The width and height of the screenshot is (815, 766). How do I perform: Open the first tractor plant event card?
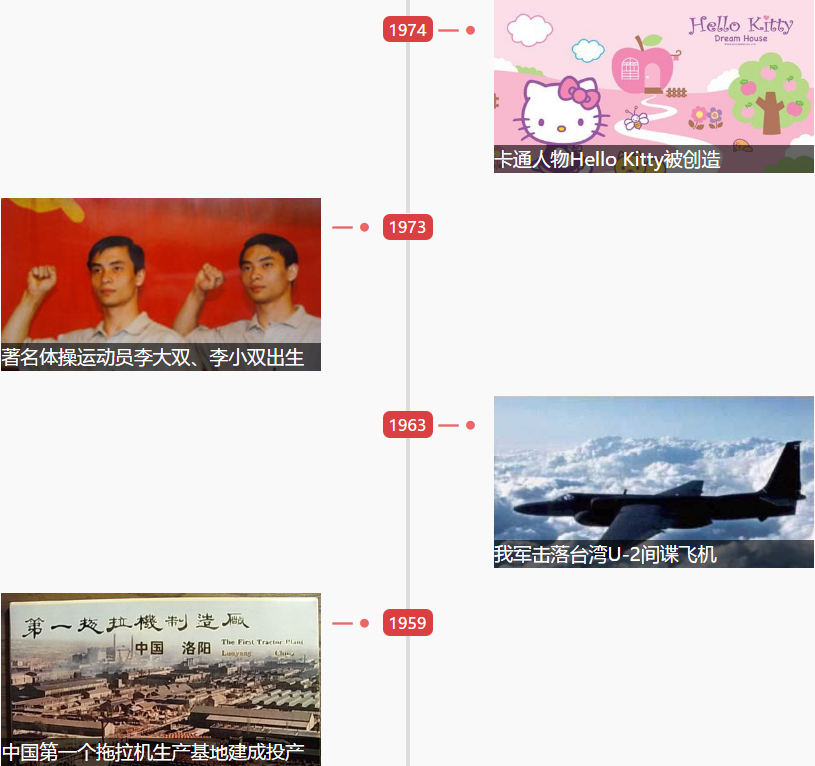pos(160,679)
